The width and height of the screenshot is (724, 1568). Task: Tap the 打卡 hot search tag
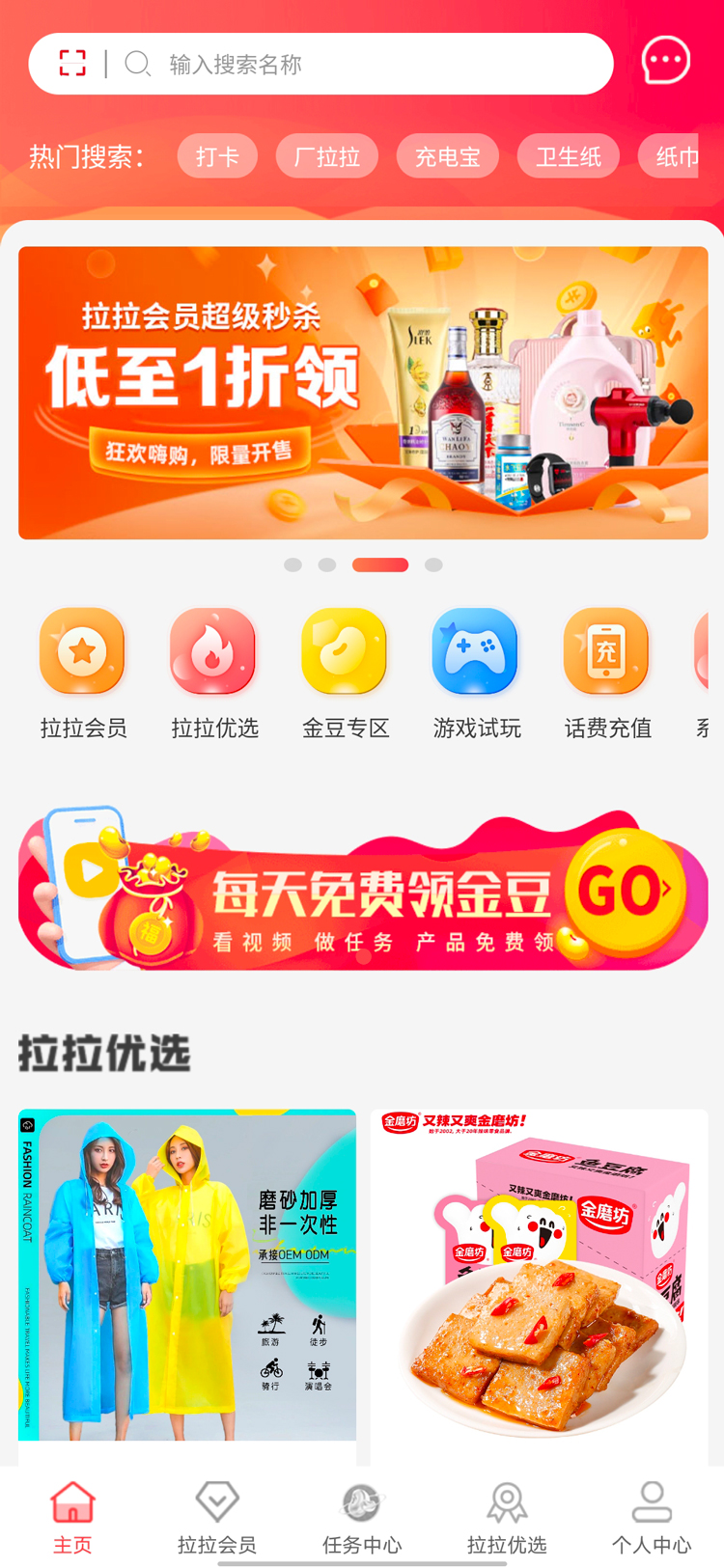217,156
